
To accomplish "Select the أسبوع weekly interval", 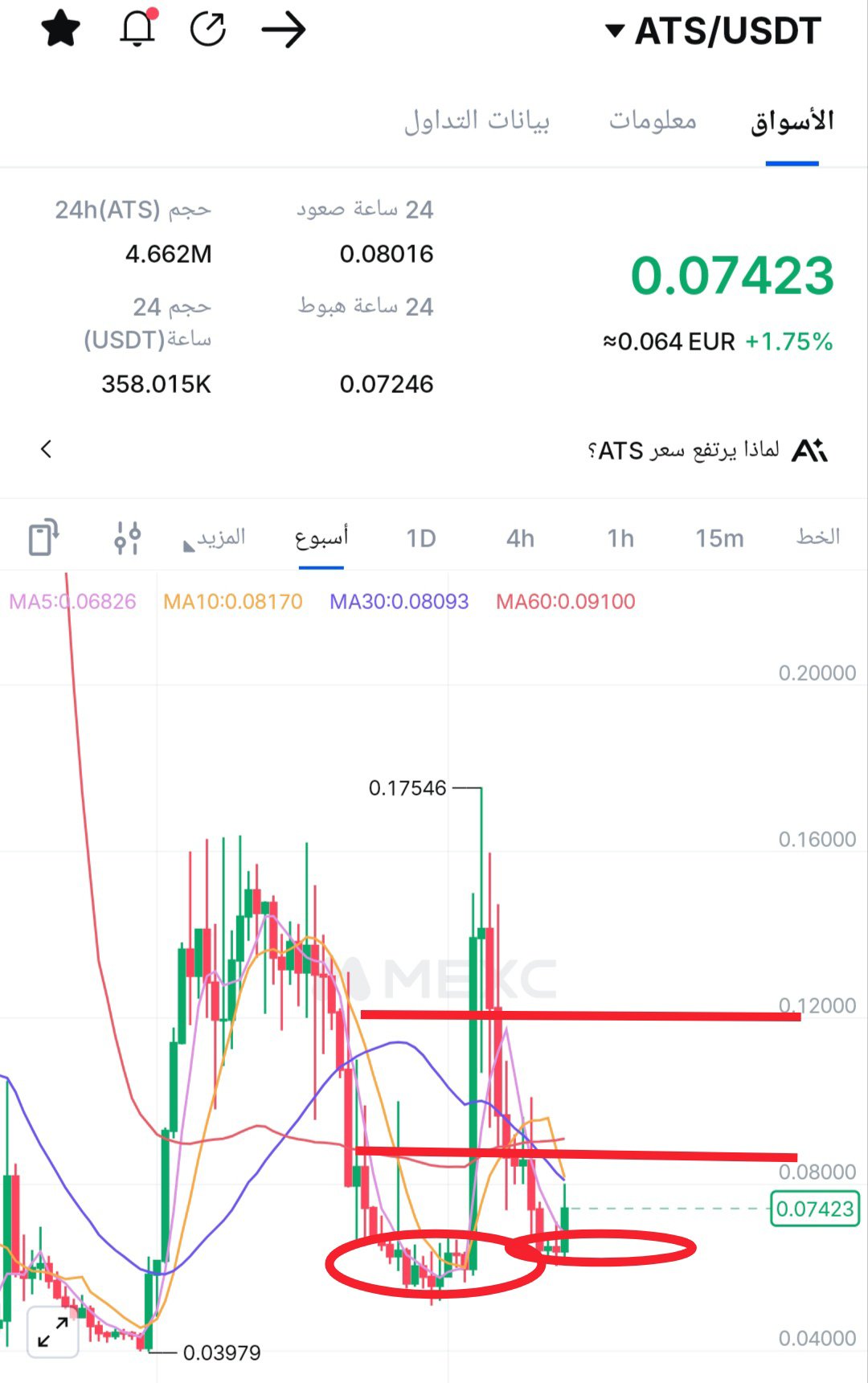I will 321,538.
